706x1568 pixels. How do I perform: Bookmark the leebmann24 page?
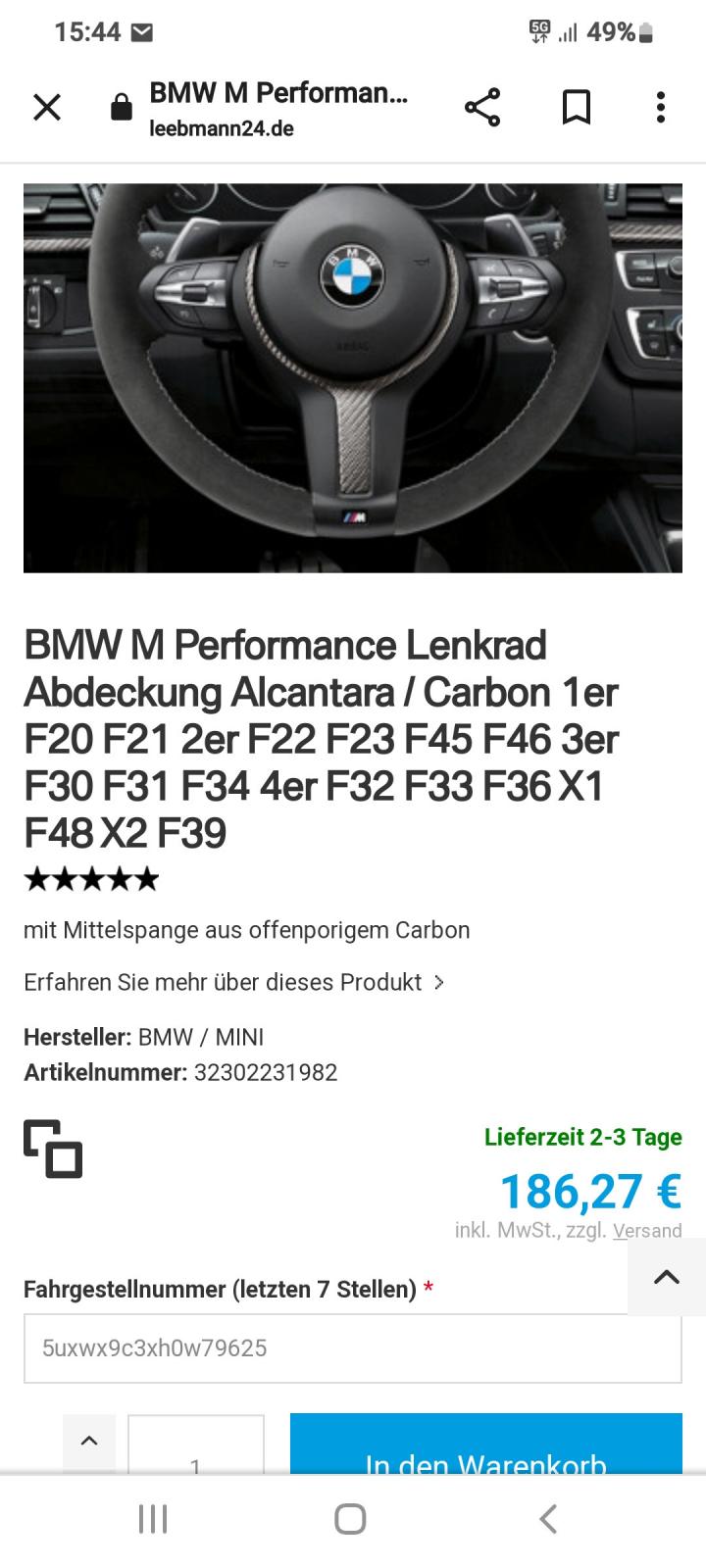577,107
